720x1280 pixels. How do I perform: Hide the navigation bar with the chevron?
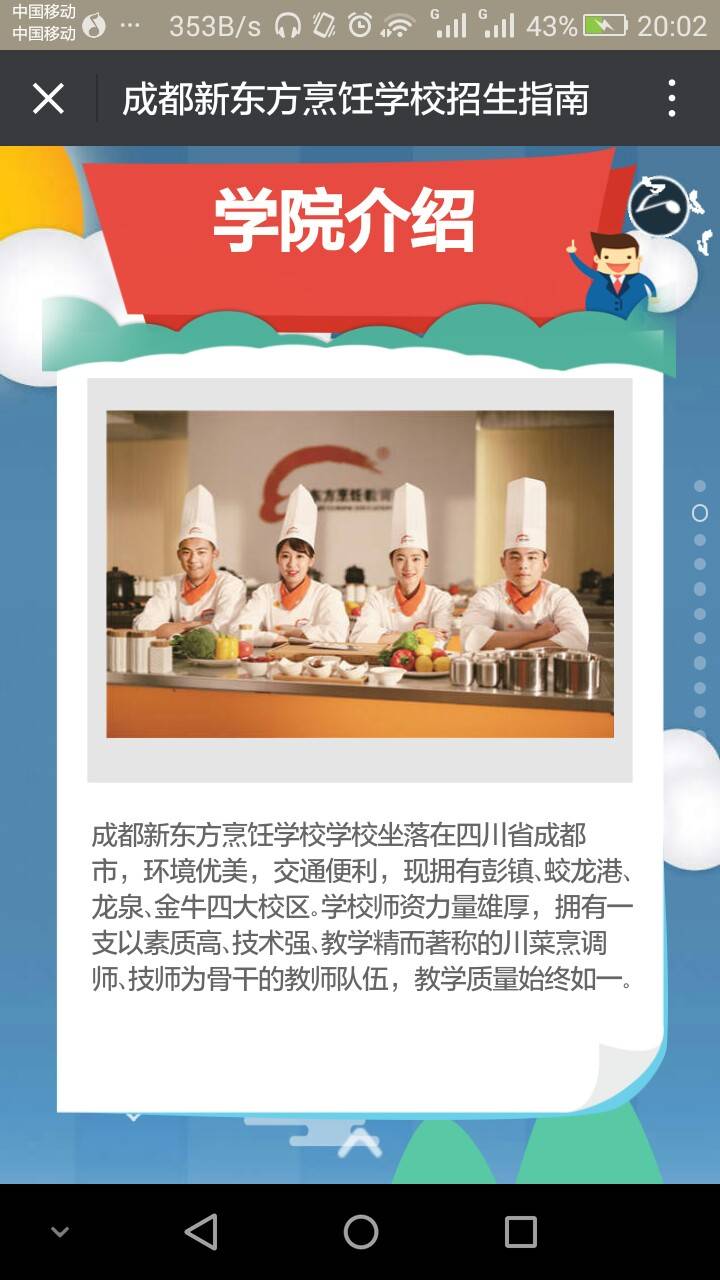(60, 1232)
